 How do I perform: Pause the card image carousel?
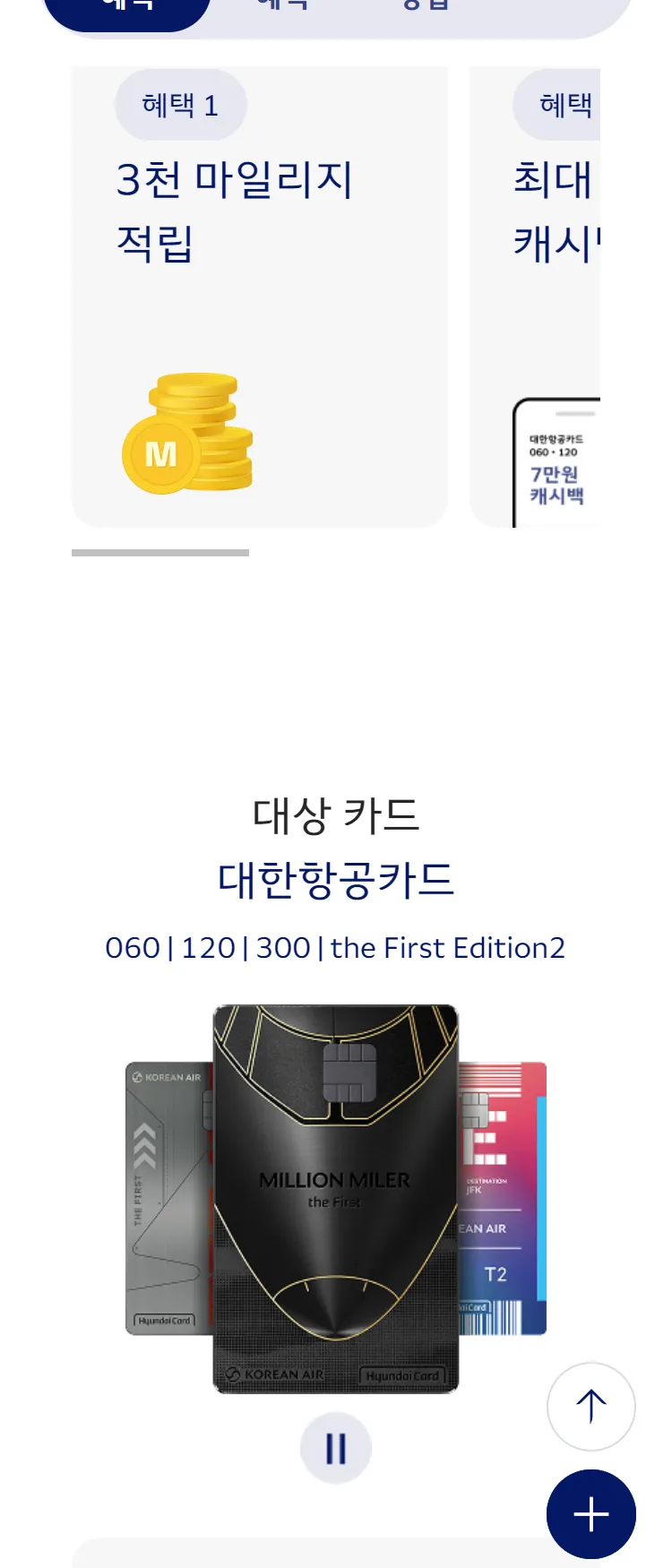pyautogui.click(x=336, y=1448)
